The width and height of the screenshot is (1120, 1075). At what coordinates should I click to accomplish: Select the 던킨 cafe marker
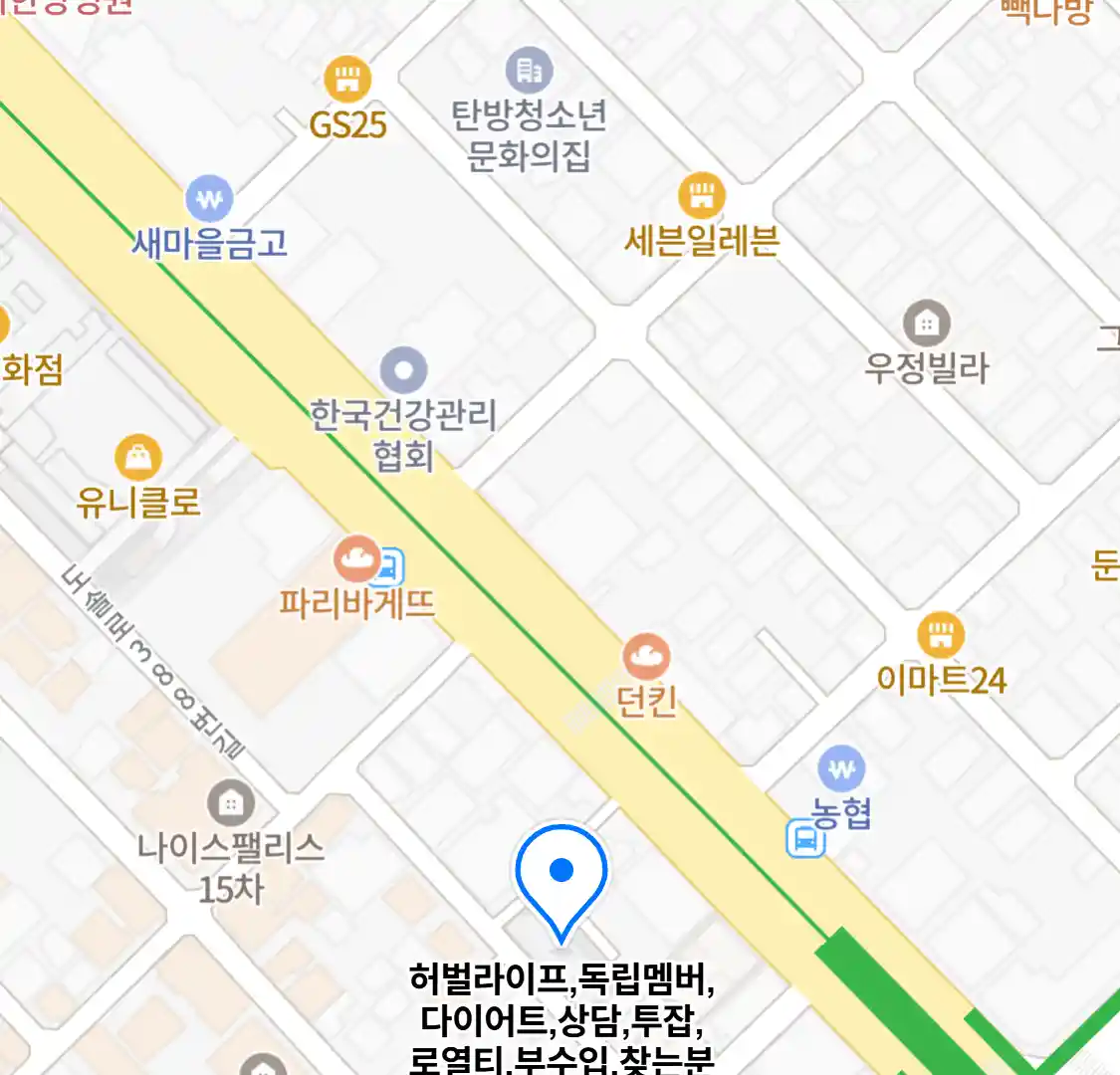(x=646, y=657)
